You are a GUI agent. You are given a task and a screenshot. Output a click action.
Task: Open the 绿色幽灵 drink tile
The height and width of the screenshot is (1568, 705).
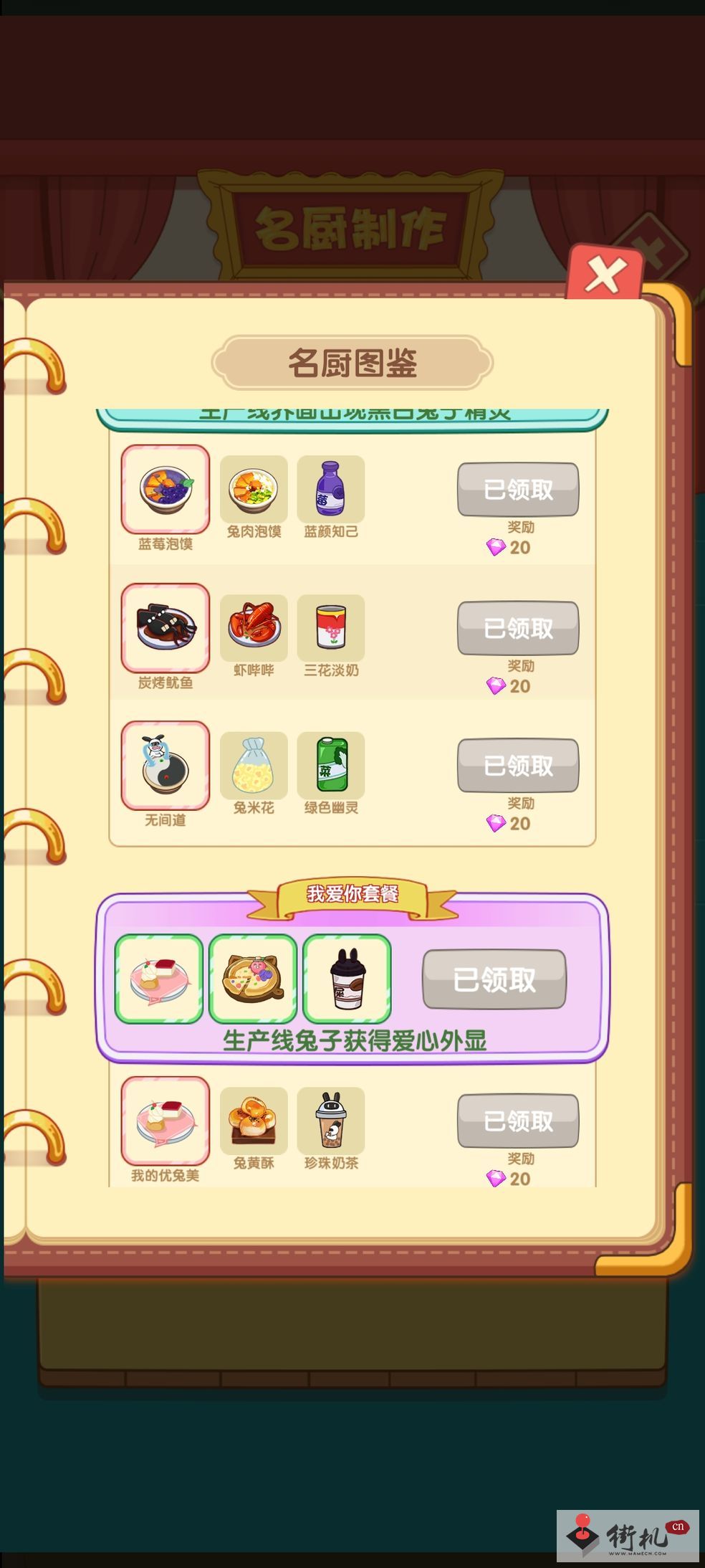point(330,765)
